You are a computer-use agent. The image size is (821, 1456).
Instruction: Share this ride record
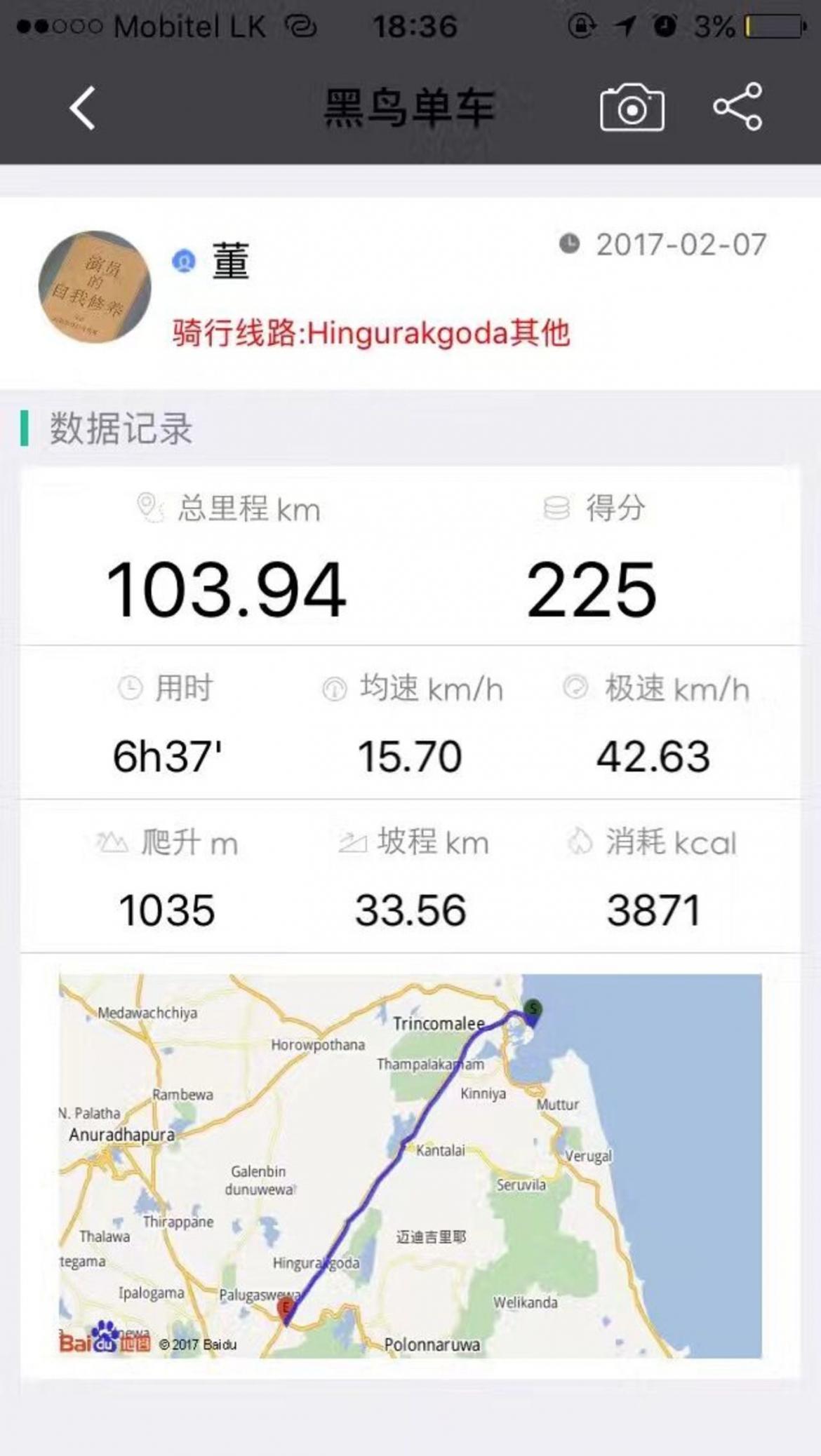tap(737, 107)
